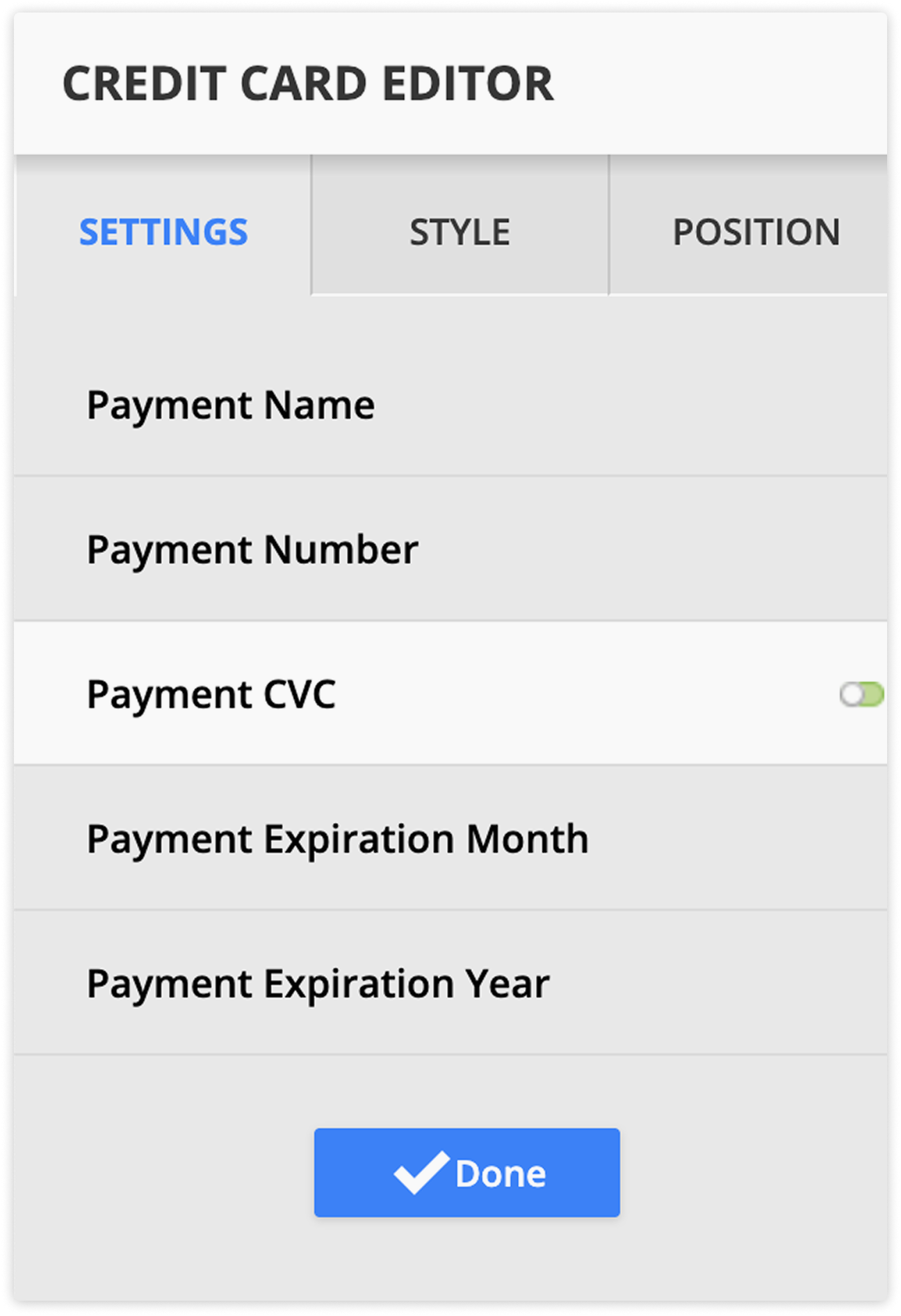Tap the Done button
This screenshot has width=901, height=1316.
[466, 1173]
